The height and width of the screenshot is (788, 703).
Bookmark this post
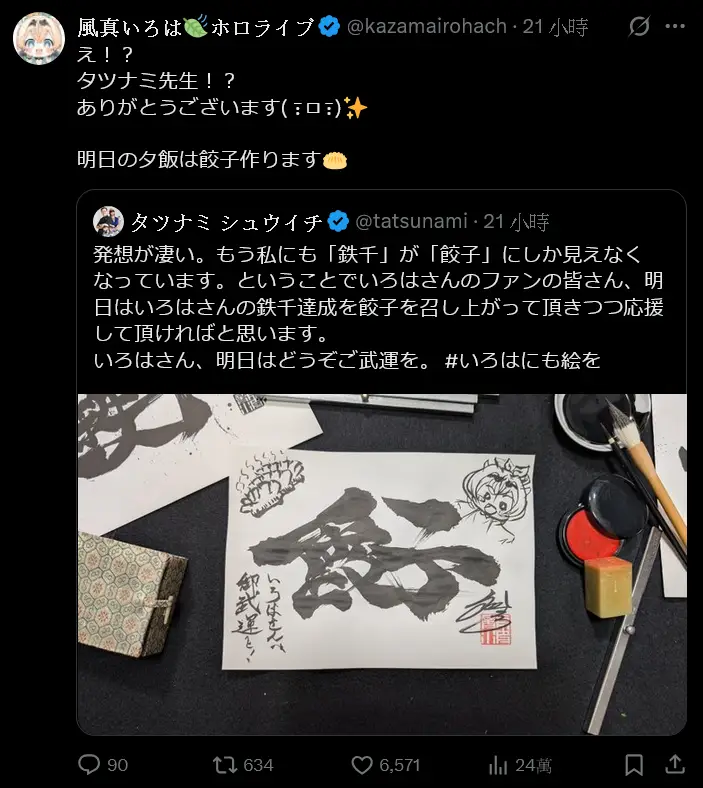pyautogui.click(x=634, y=765)
